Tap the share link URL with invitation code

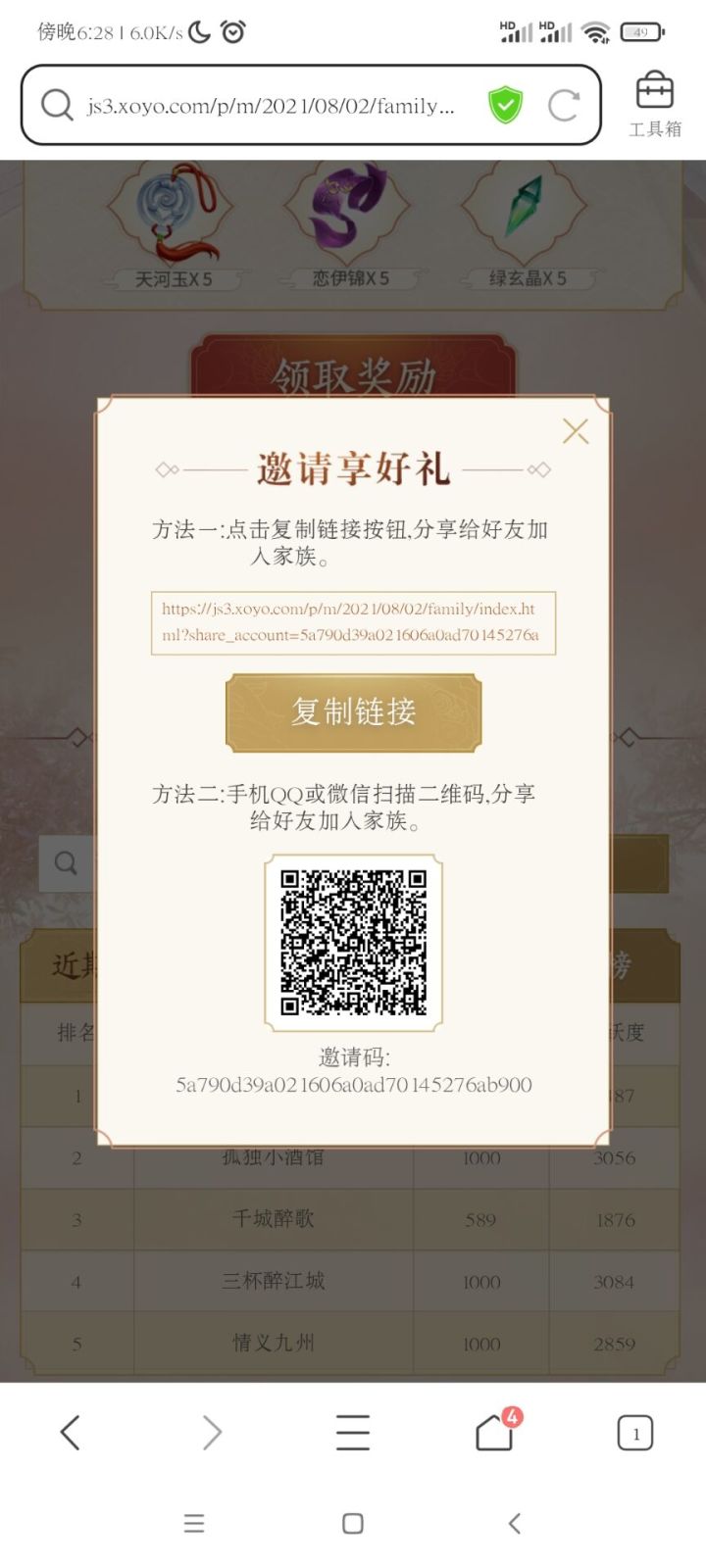[x=353, y=622]
